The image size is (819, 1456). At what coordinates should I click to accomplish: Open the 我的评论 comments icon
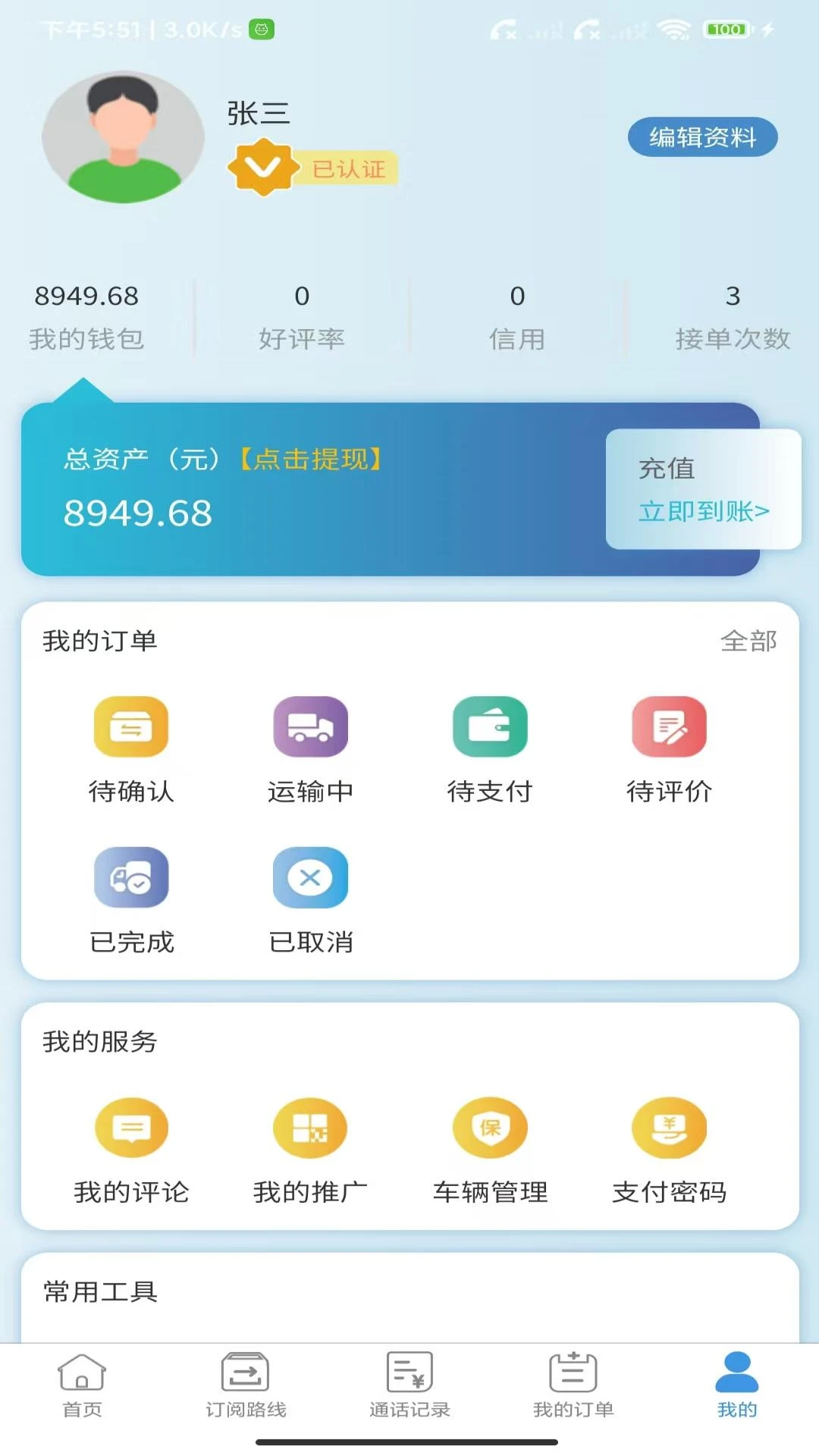(x=131, y=1128)
